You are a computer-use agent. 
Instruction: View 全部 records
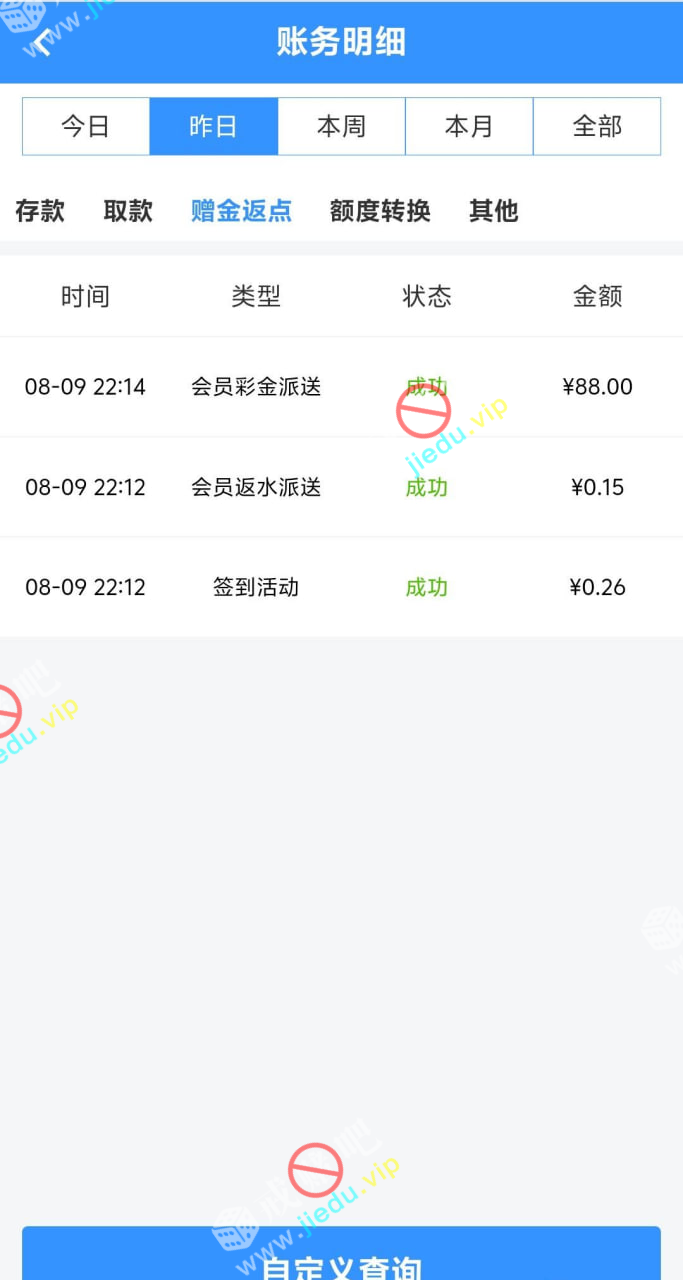tap(597, 127)
